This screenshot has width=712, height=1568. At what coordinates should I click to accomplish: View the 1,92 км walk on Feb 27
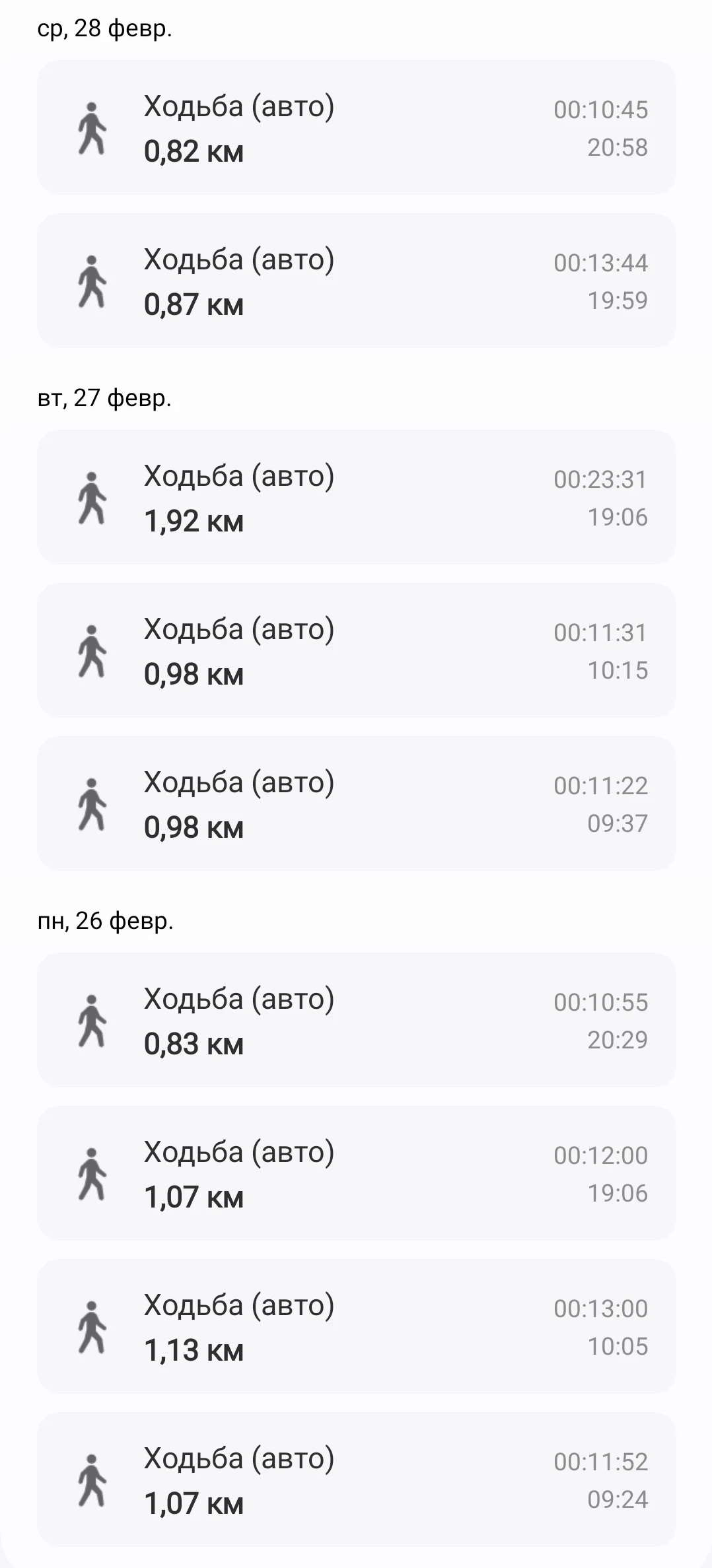[356, 498]
